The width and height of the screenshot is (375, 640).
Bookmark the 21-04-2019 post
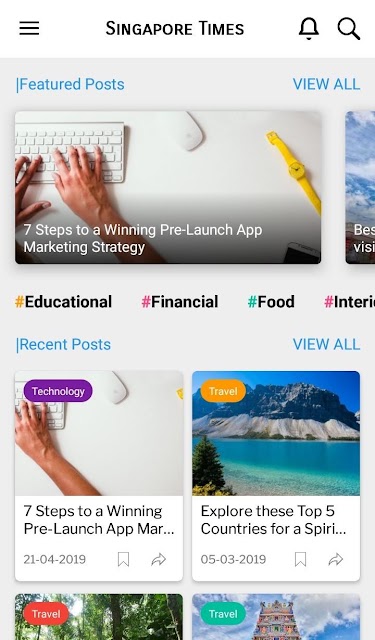123,559
